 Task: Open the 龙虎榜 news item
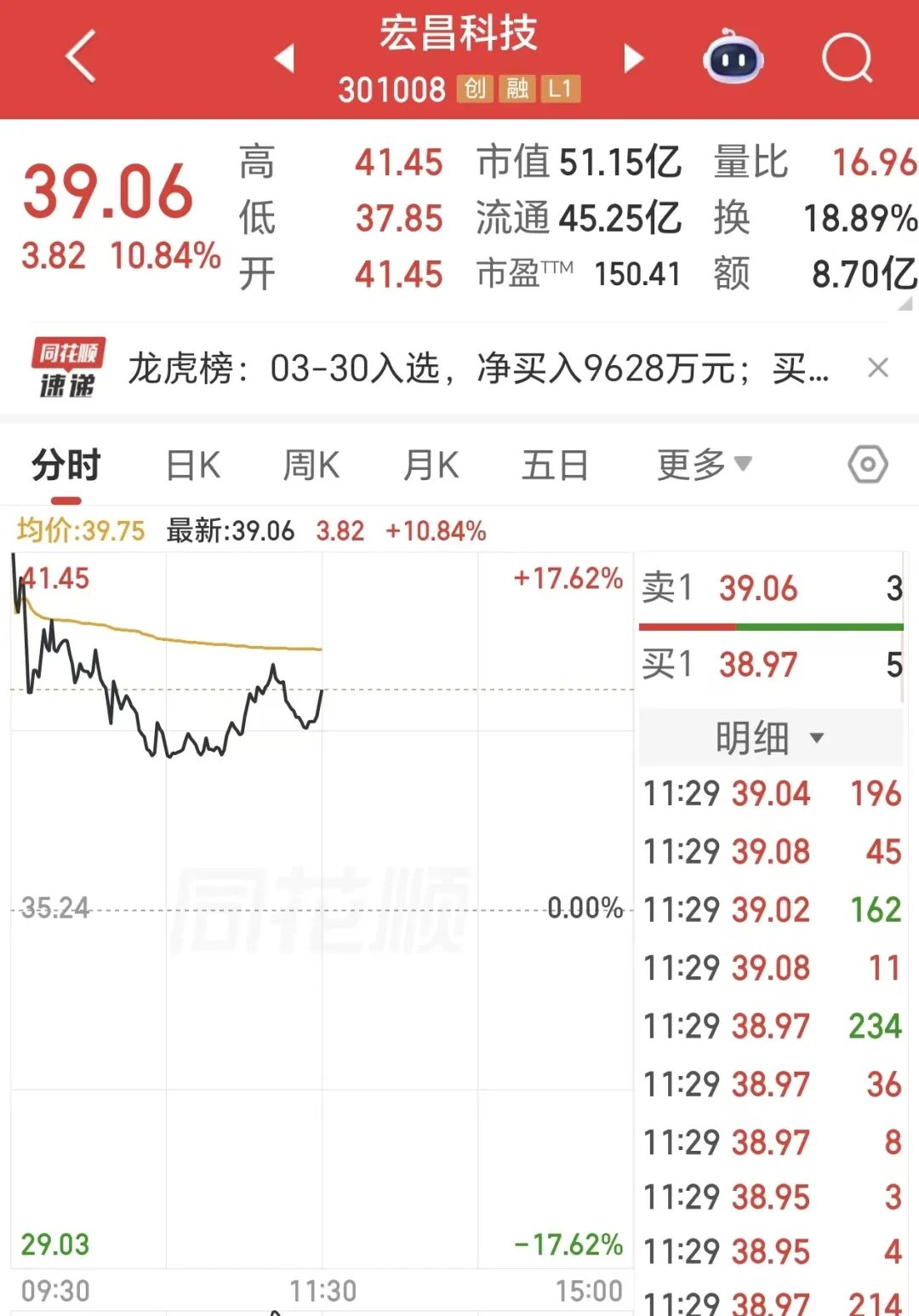[x=477, y=369]
